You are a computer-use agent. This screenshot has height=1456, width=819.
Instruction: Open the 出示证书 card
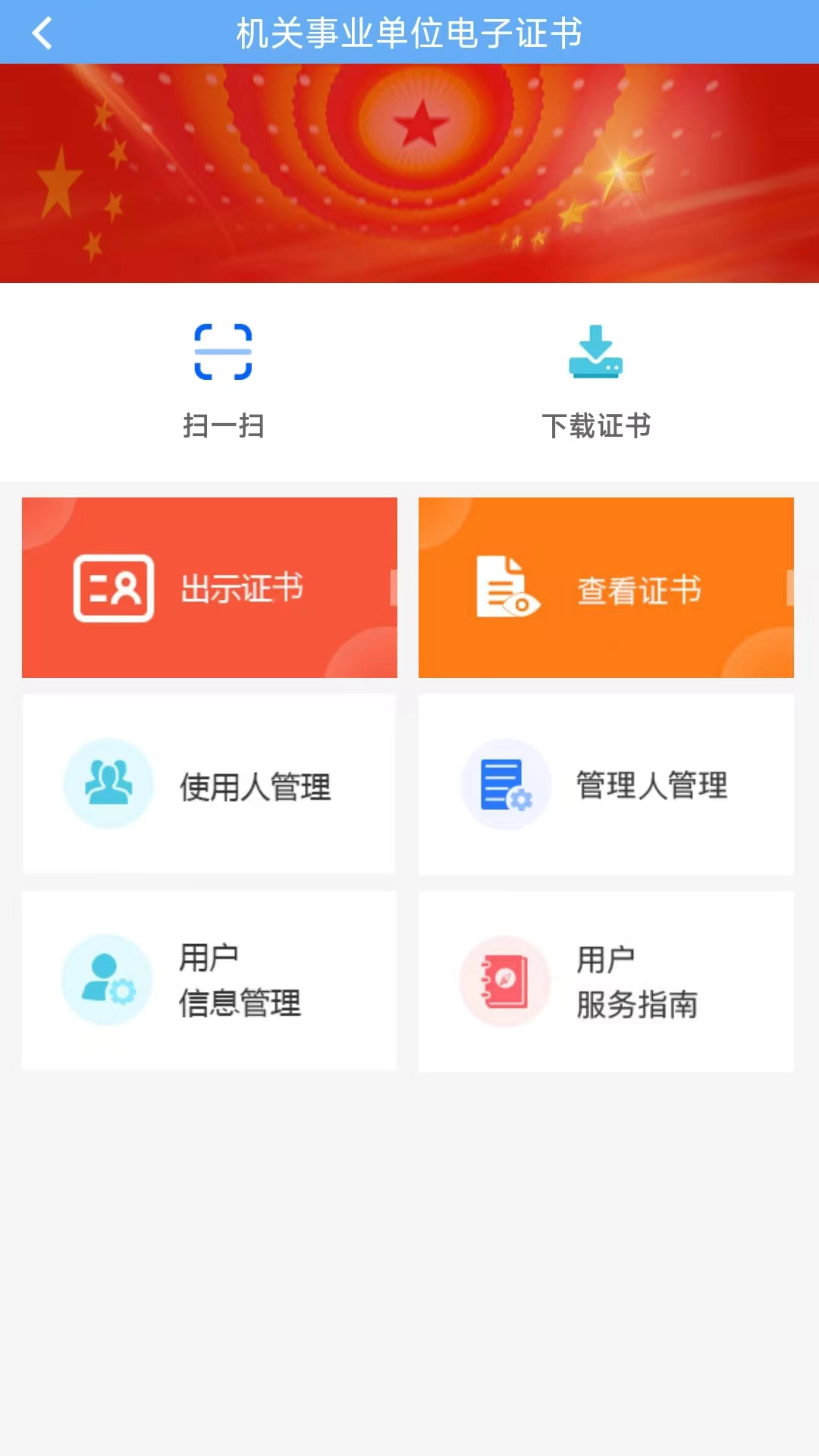(209, 586)
